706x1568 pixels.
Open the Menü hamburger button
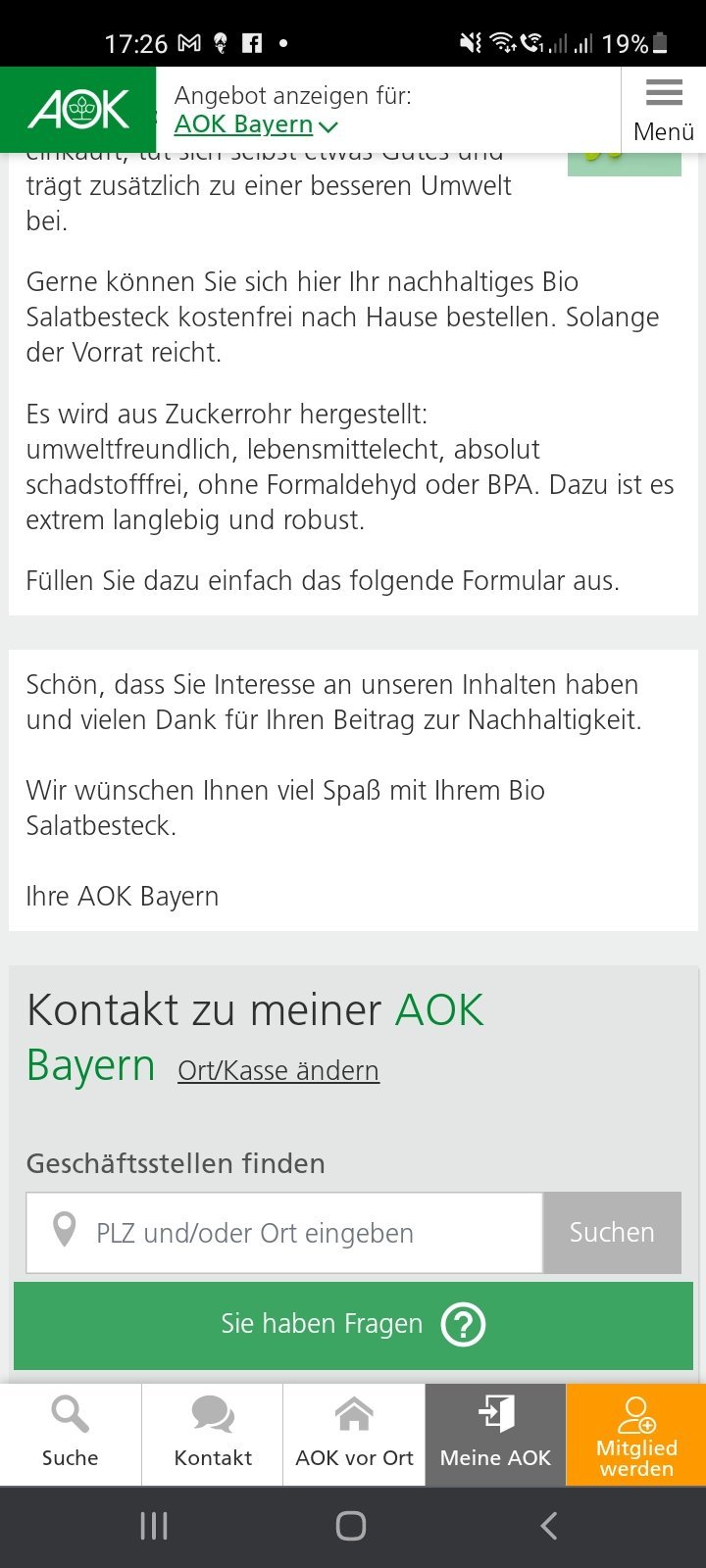(x=664, y=110)
